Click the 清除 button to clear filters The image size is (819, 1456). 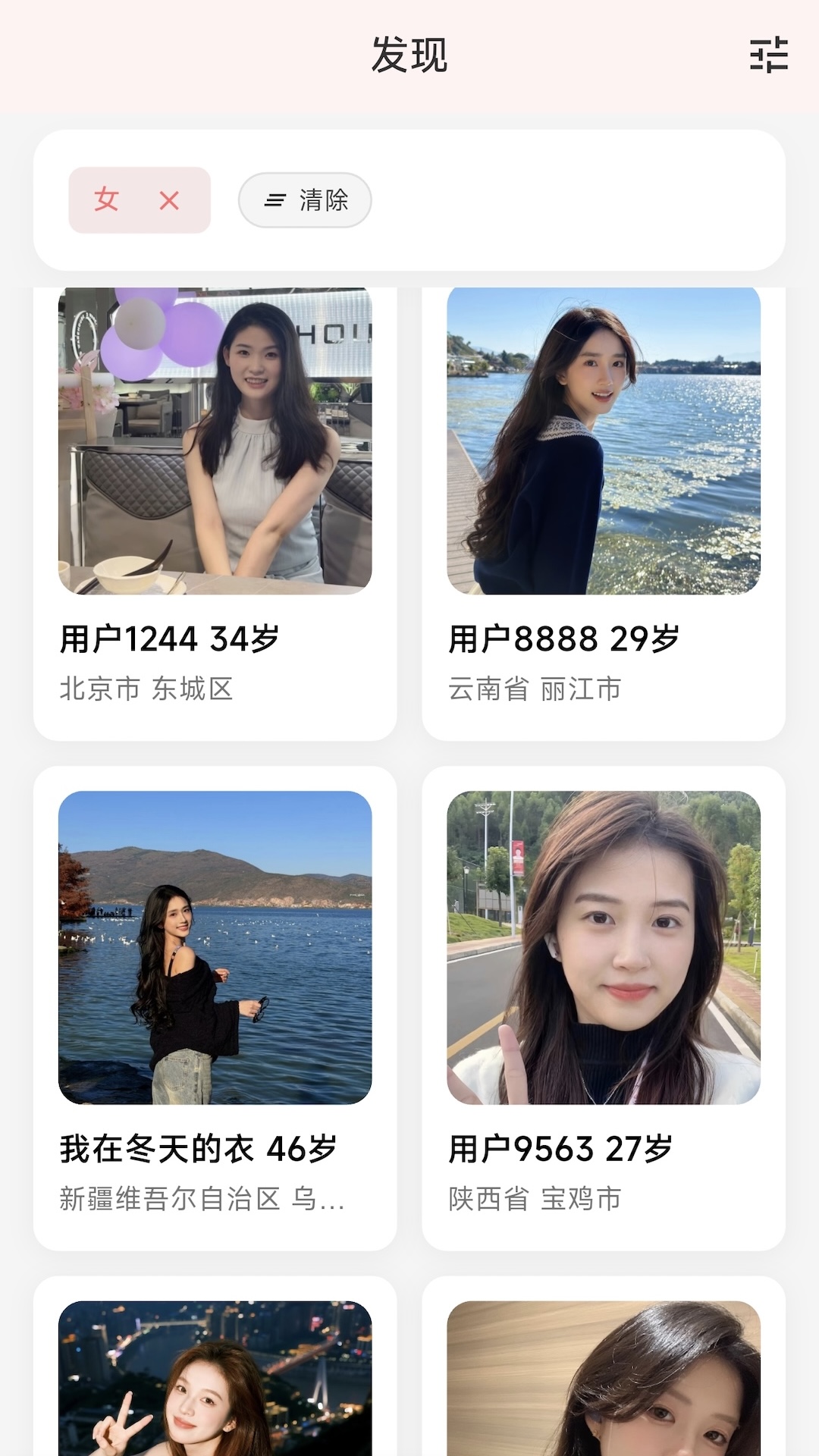[x=304, y=200]
